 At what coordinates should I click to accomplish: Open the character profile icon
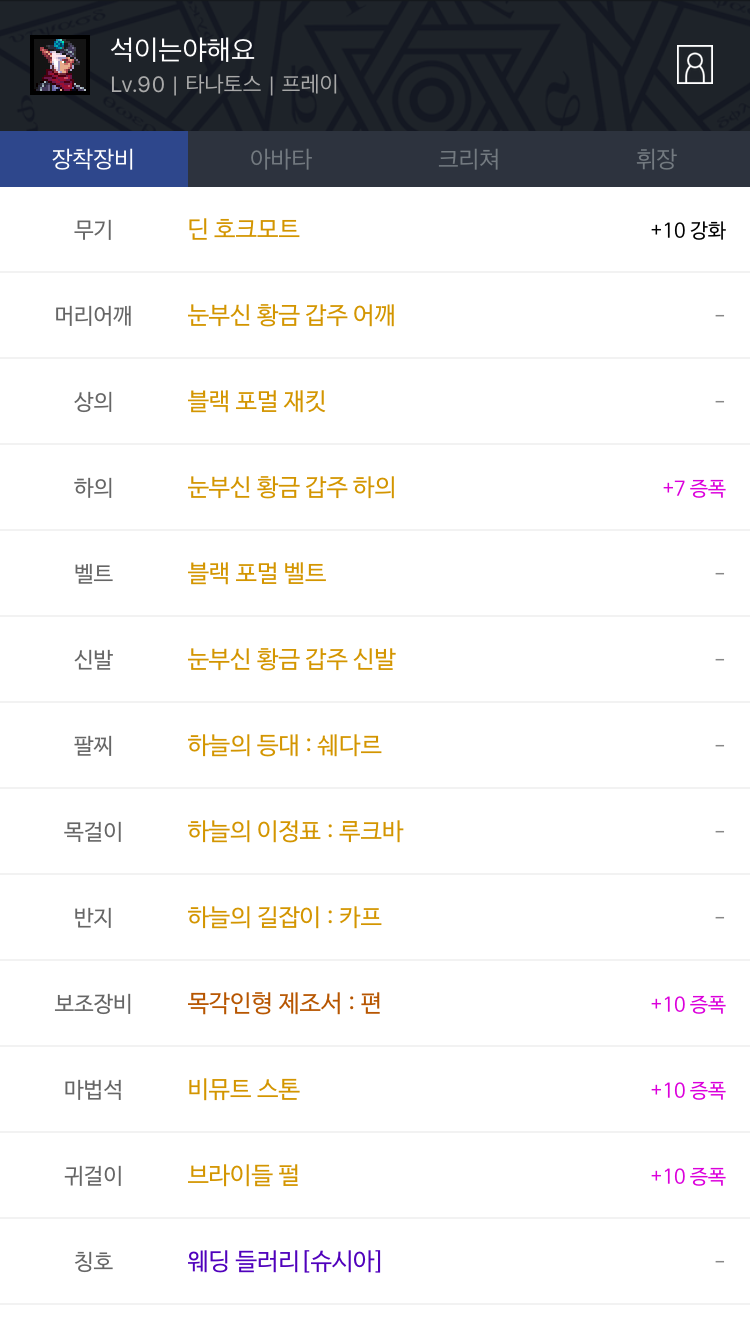[695, 65]
